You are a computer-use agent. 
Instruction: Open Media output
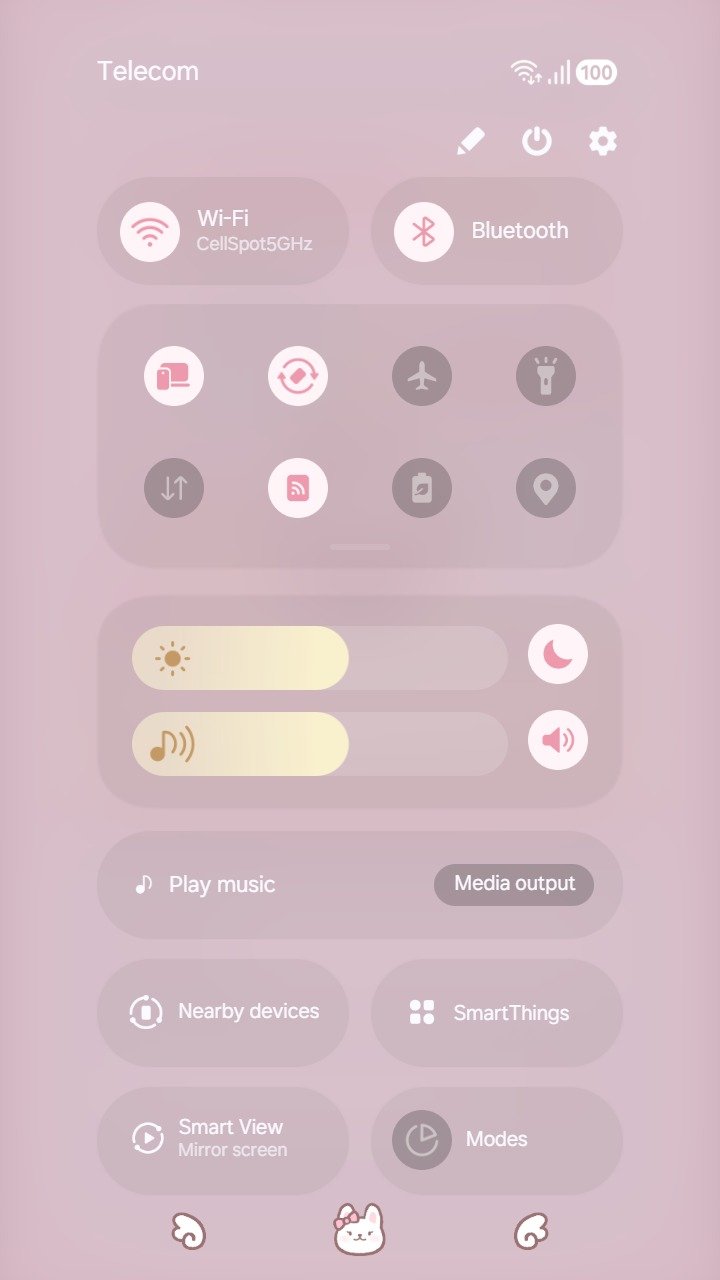click(514, 884)
